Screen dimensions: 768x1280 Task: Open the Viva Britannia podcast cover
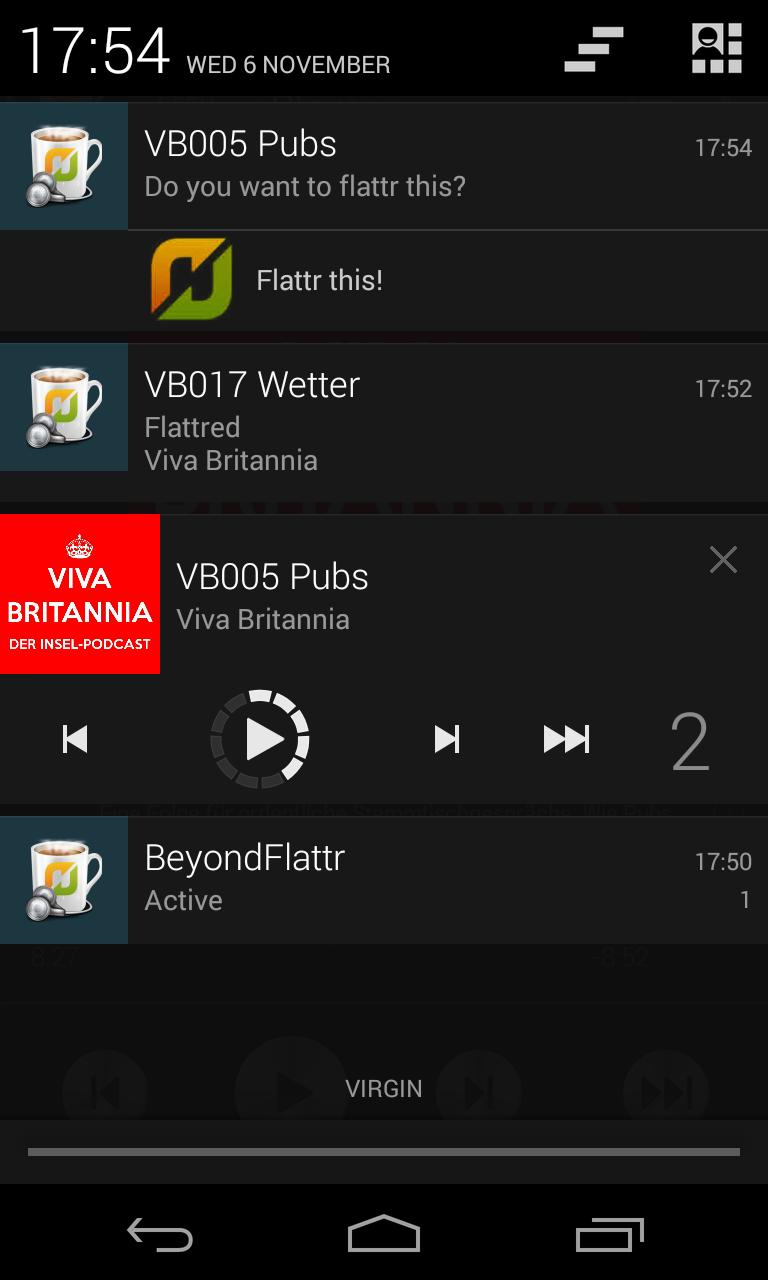pos(80,594)
